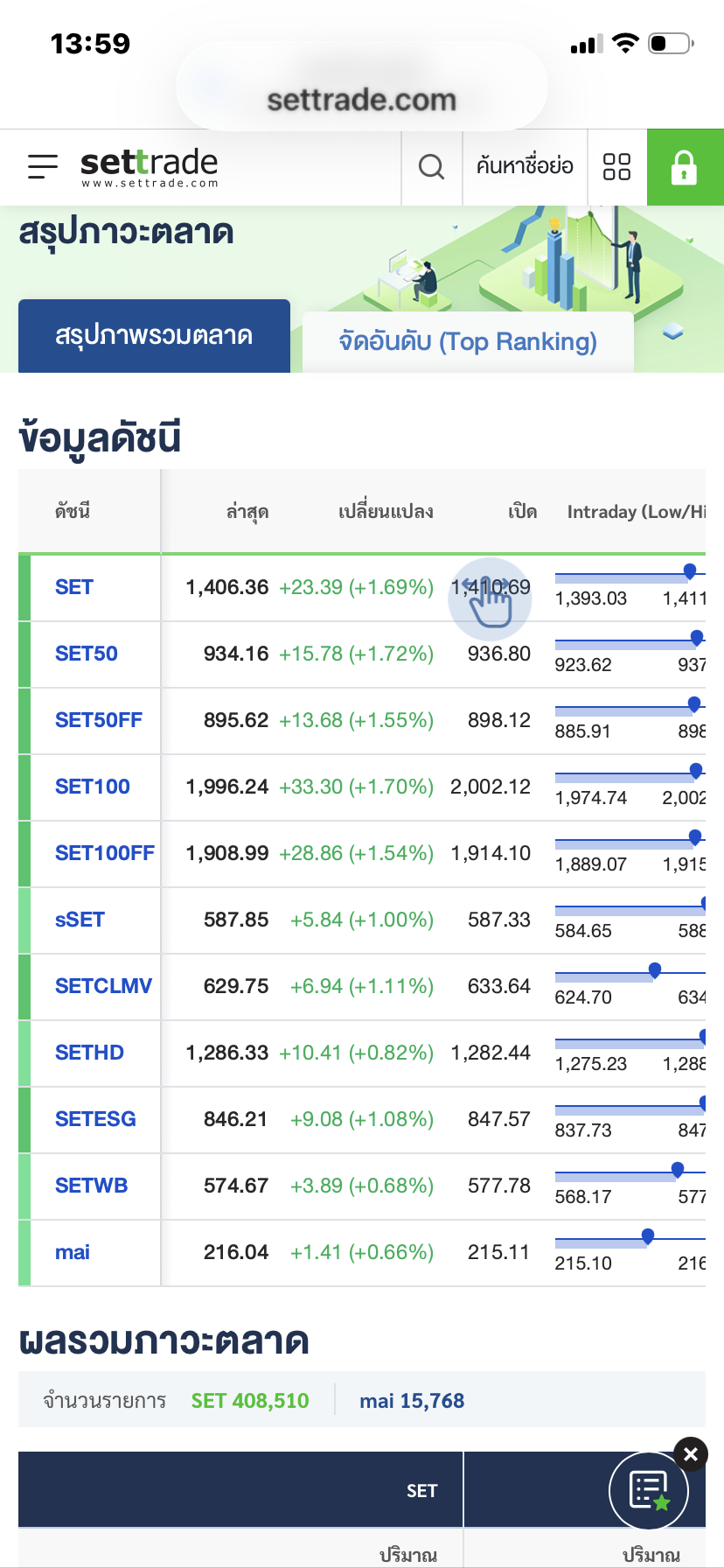Tap the green lock login button

point(685,166)
